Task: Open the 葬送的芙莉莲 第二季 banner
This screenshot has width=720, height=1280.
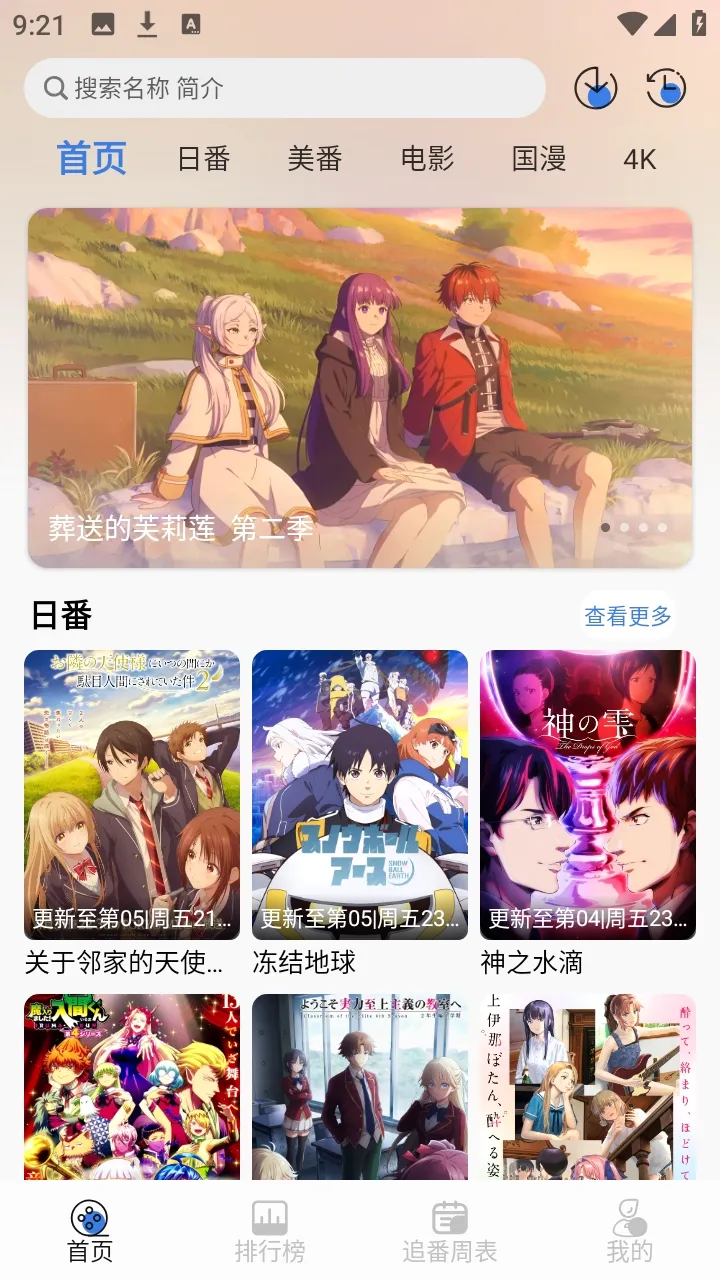Action: click(x=360, y=388)
